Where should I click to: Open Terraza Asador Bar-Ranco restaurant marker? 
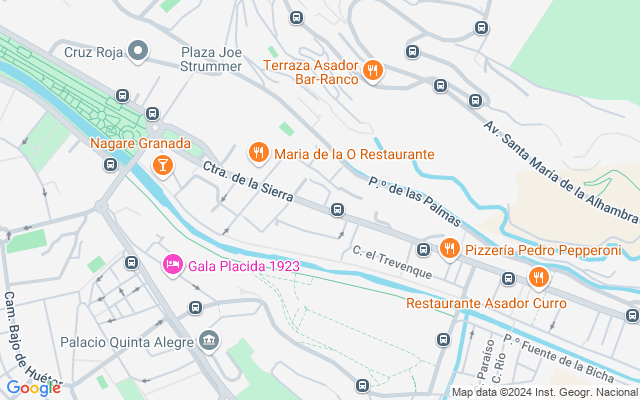pyautogui.click(x=372, y=69)
